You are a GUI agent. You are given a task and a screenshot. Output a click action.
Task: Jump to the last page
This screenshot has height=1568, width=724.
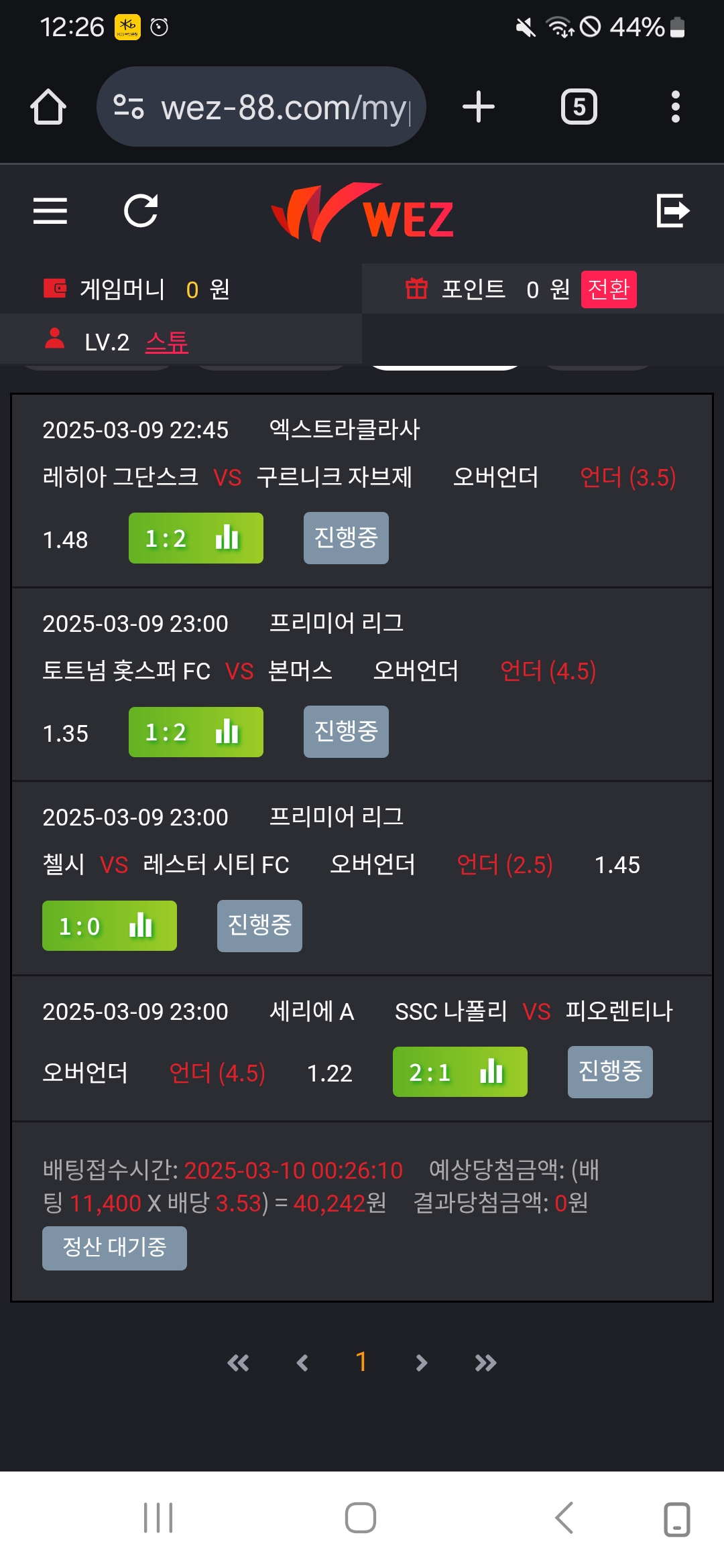point(485,1362)
